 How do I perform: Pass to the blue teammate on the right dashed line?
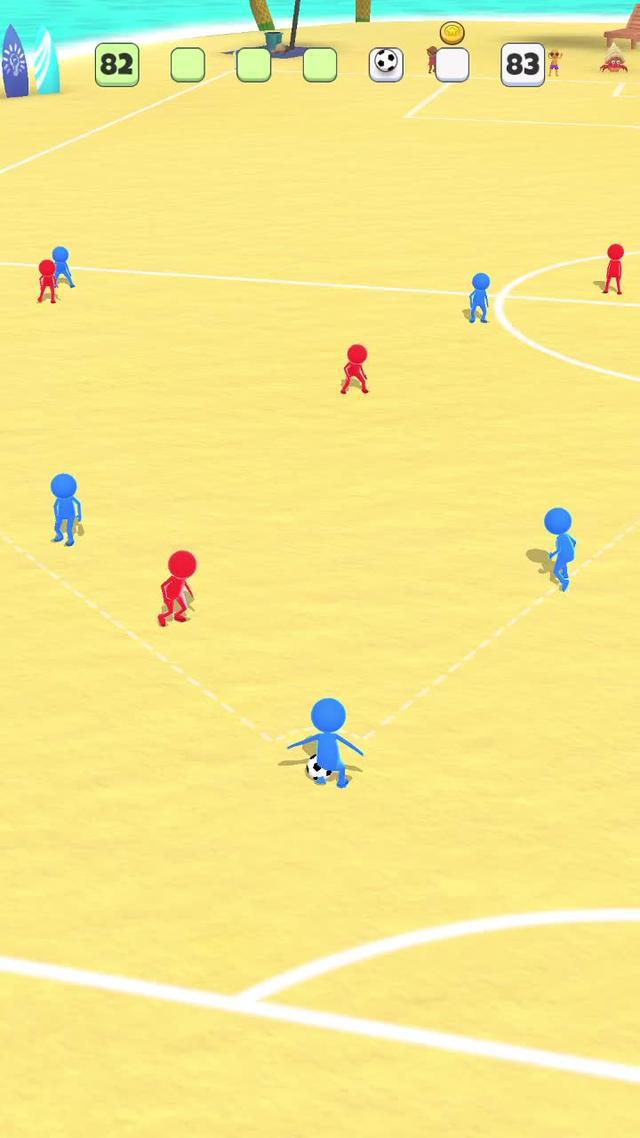[559, 547]
